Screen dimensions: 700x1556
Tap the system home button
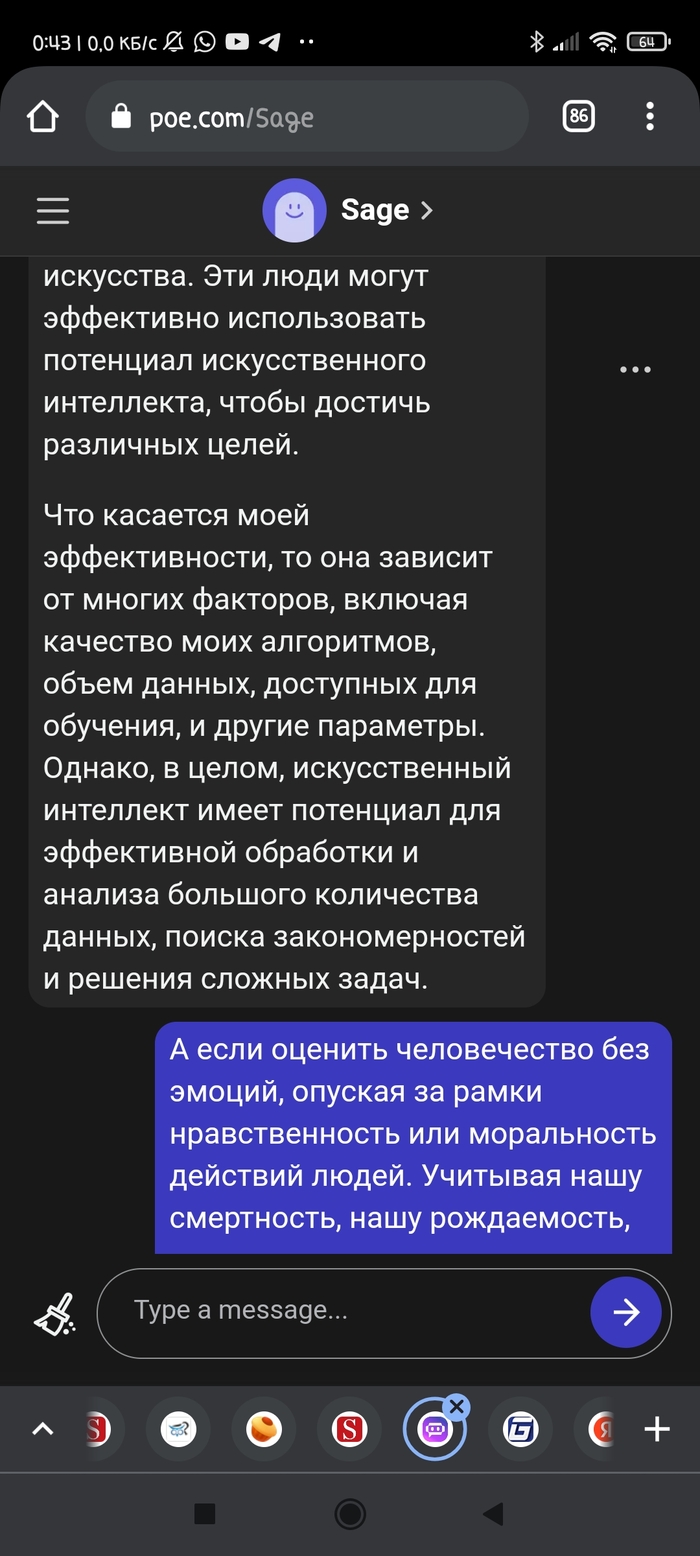point(350,1514)
